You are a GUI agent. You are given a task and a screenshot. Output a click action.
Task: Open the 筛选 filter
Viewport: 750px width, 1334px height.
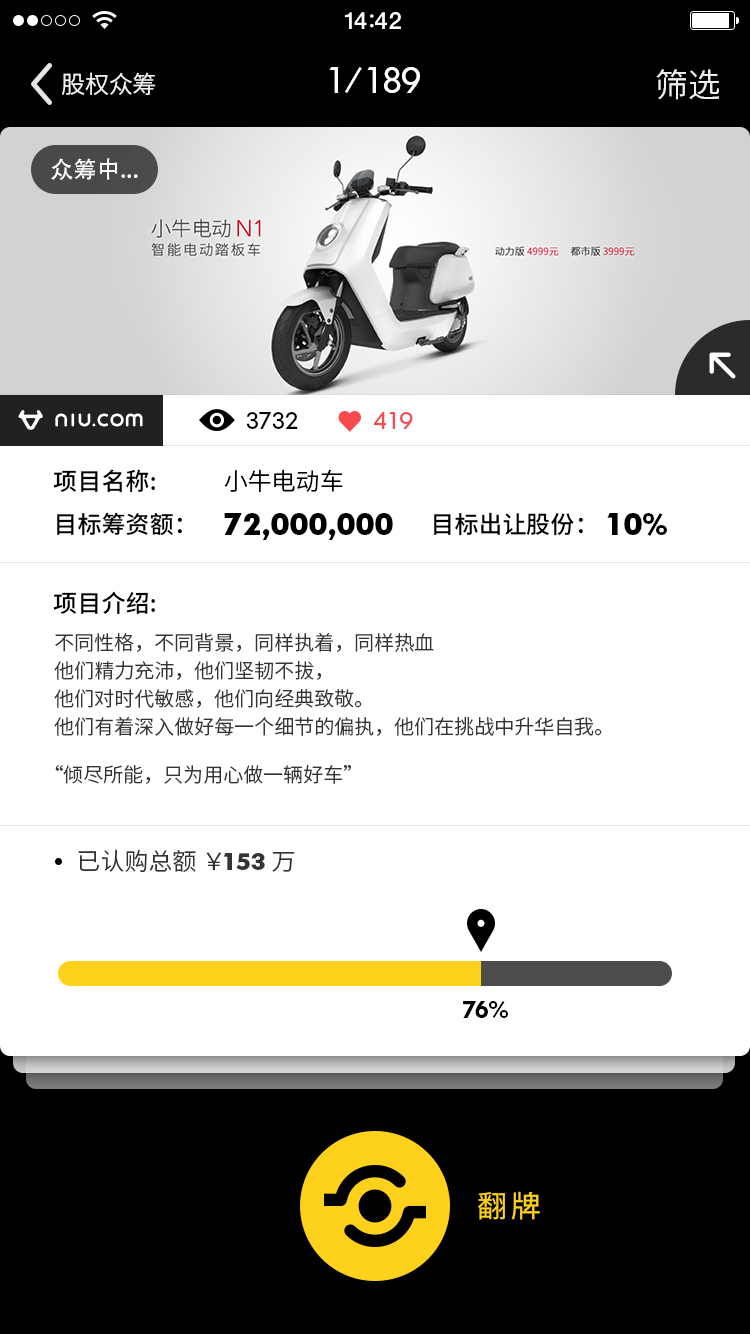pyautogui.click(x=687, y=84)
